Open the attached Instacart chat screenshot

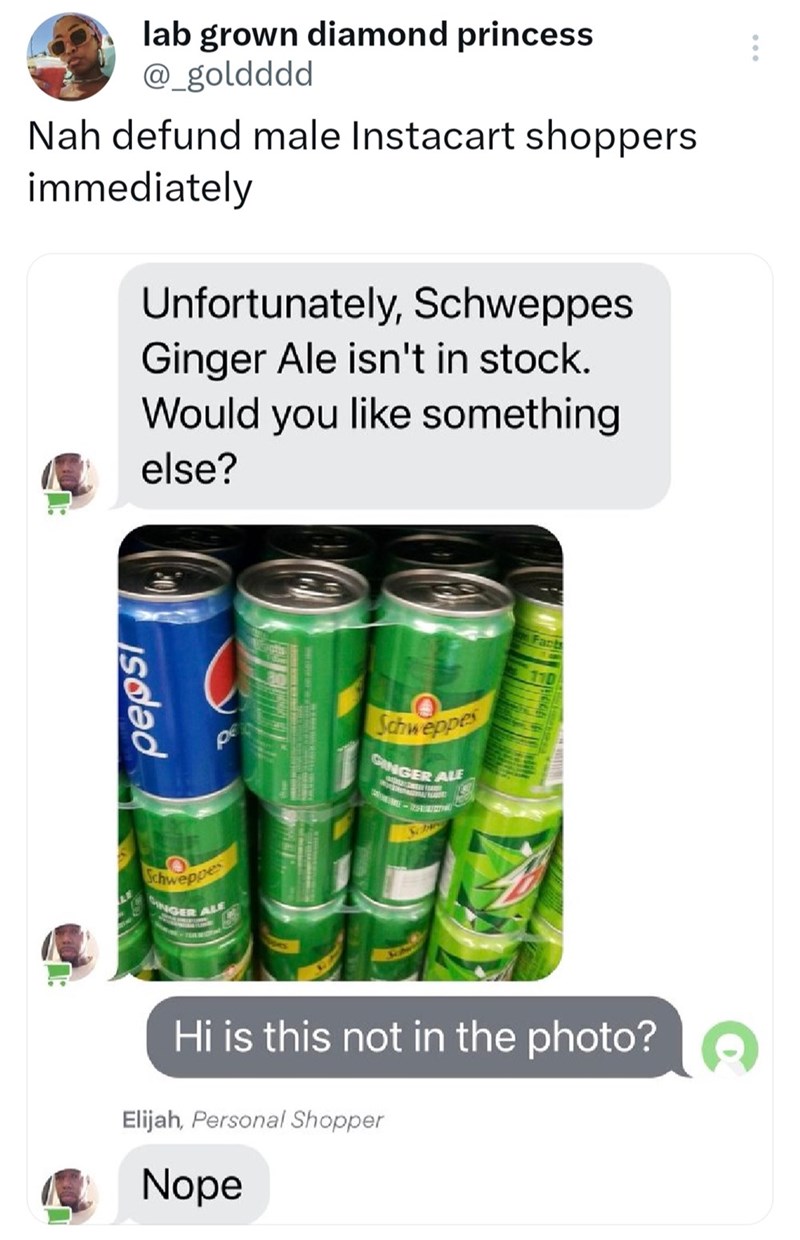[400, 740]
